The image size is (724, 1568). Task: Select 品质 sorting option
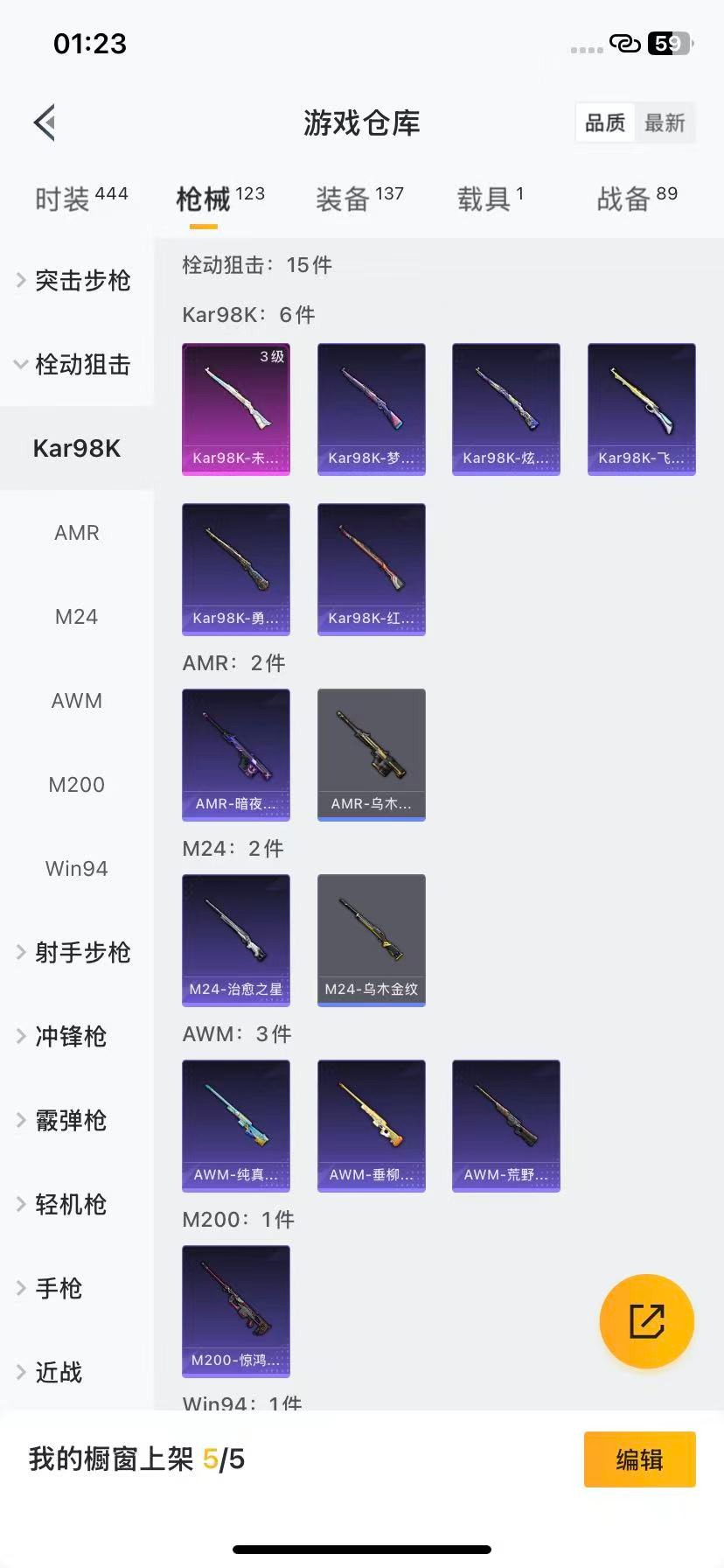coord(604,122)
